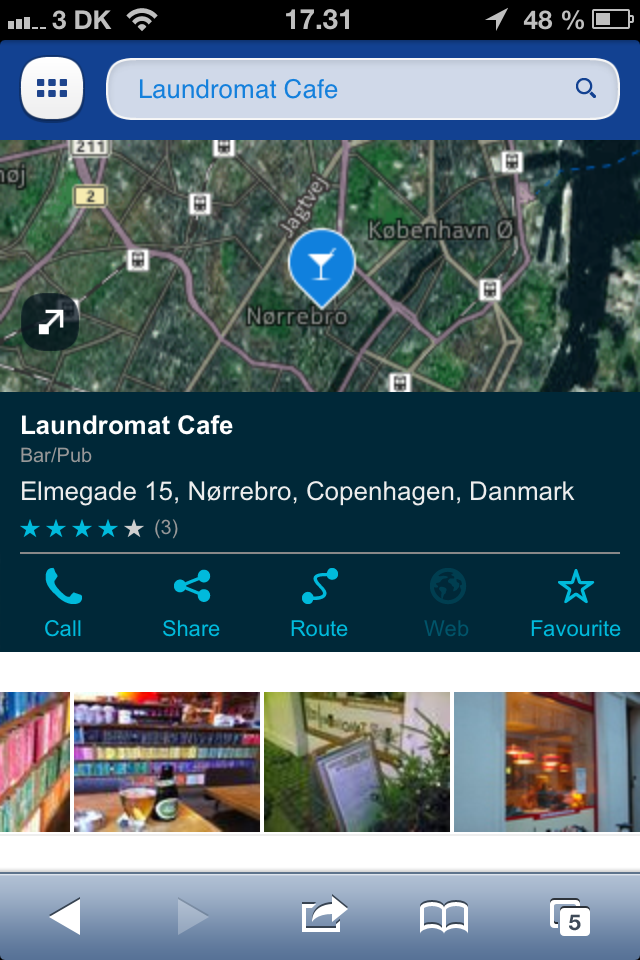The height and width of the screenshot is (960, 640).
Task: Add Laundromat Cafe to favourites
Action: pos(575,603)
